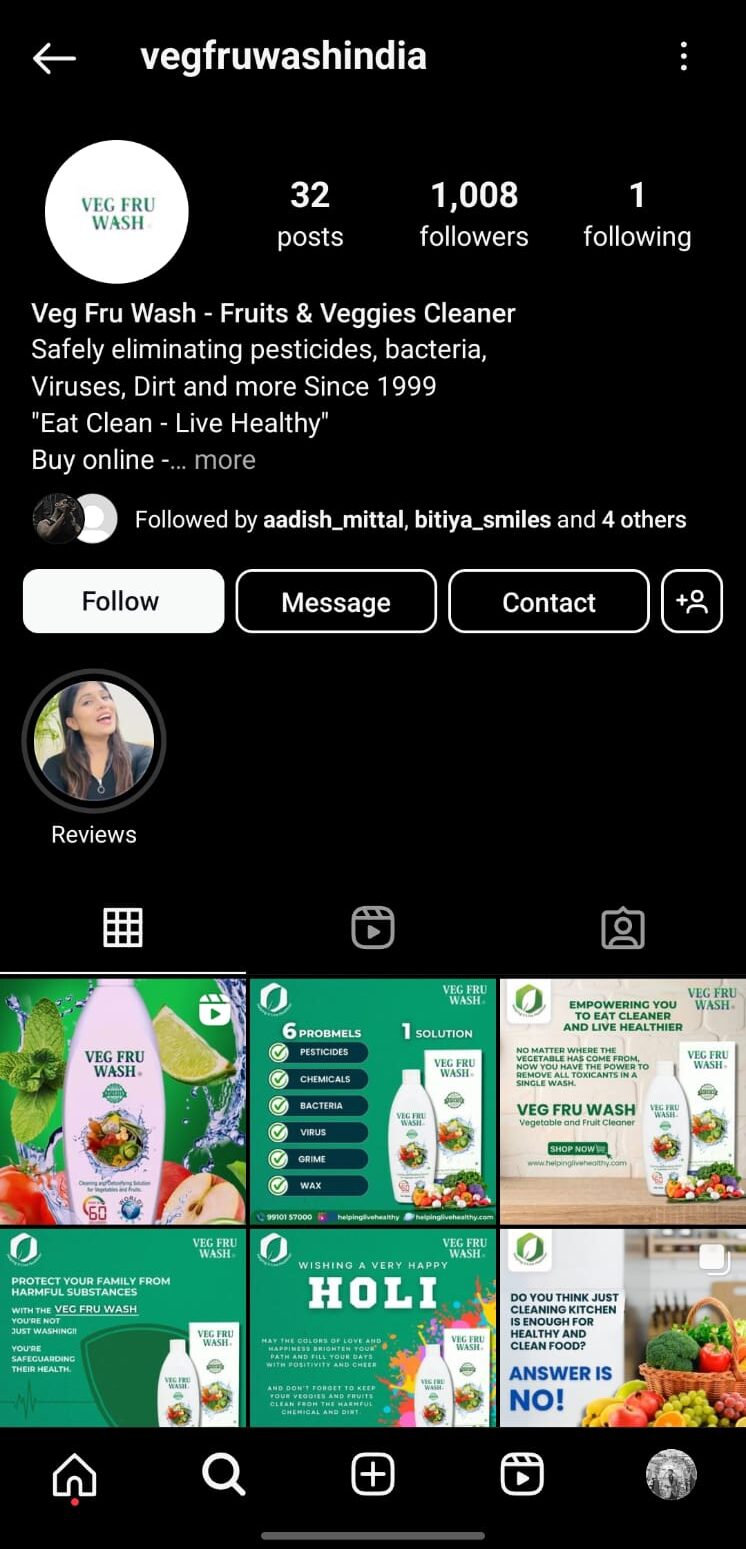Open the three-dot options menu

point(684,57)
